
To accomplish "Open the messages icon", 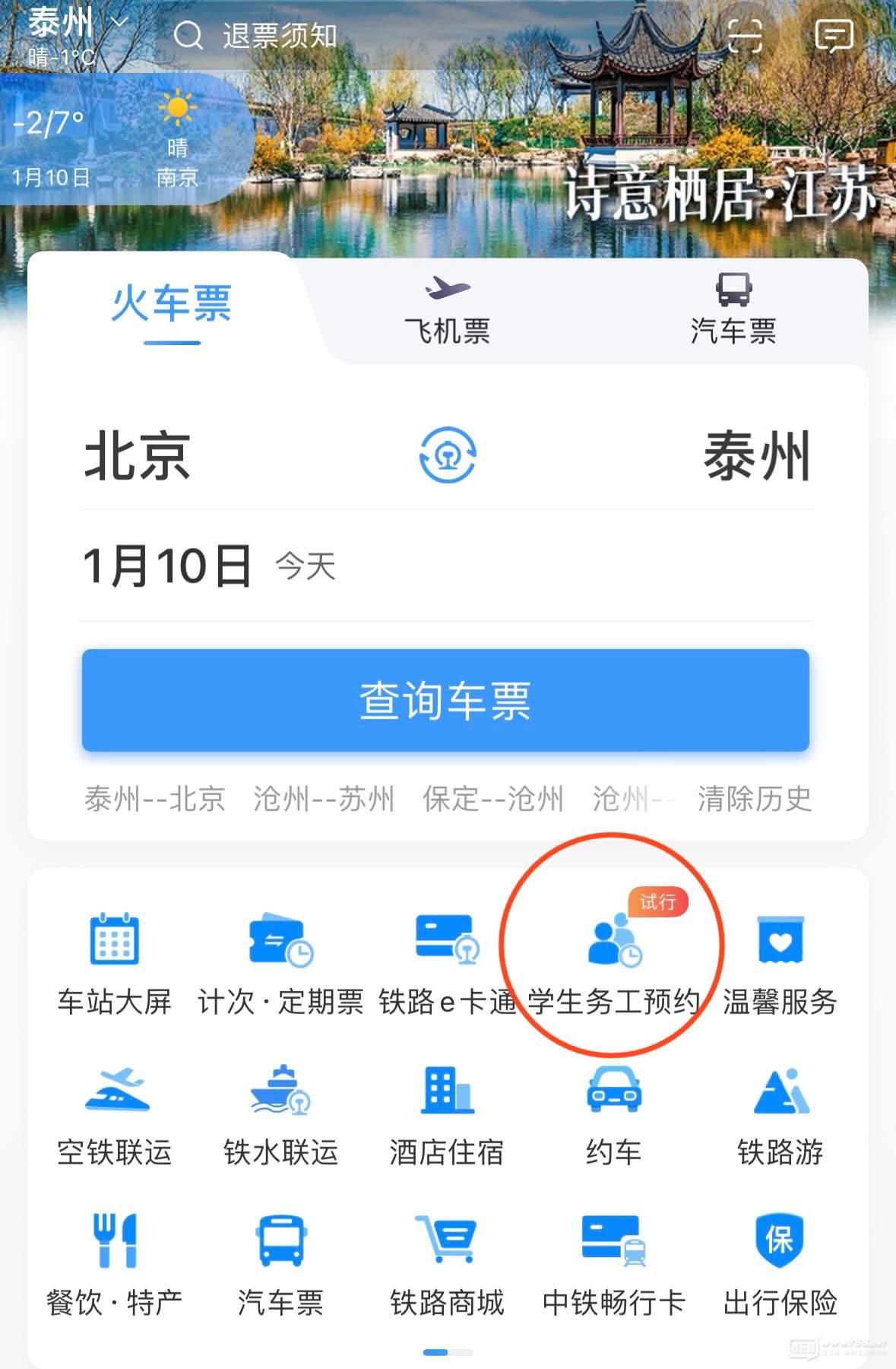I will 834,35.
